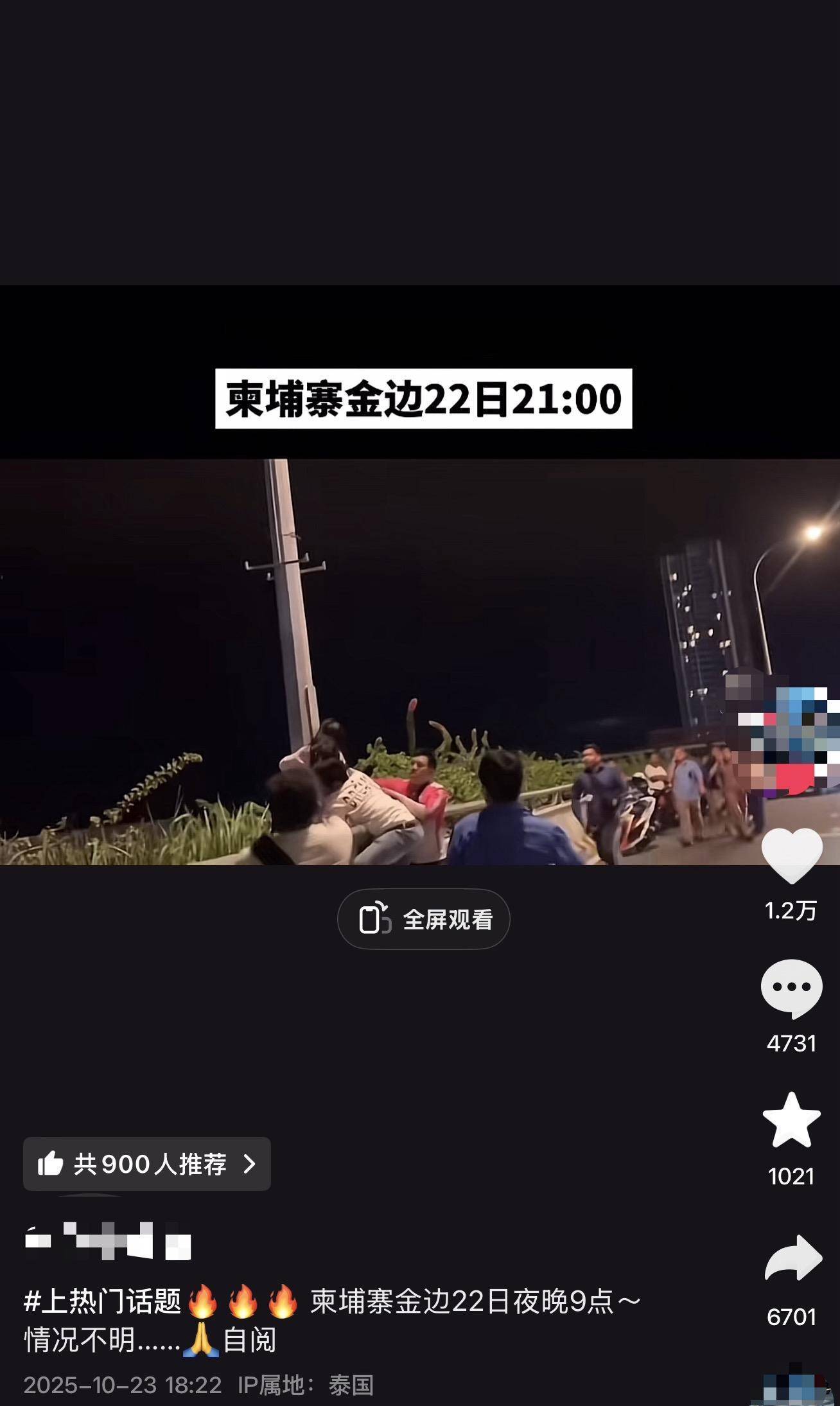
Task: Open the 共900人推荐 recommendations list
Action: point(147,1164)
